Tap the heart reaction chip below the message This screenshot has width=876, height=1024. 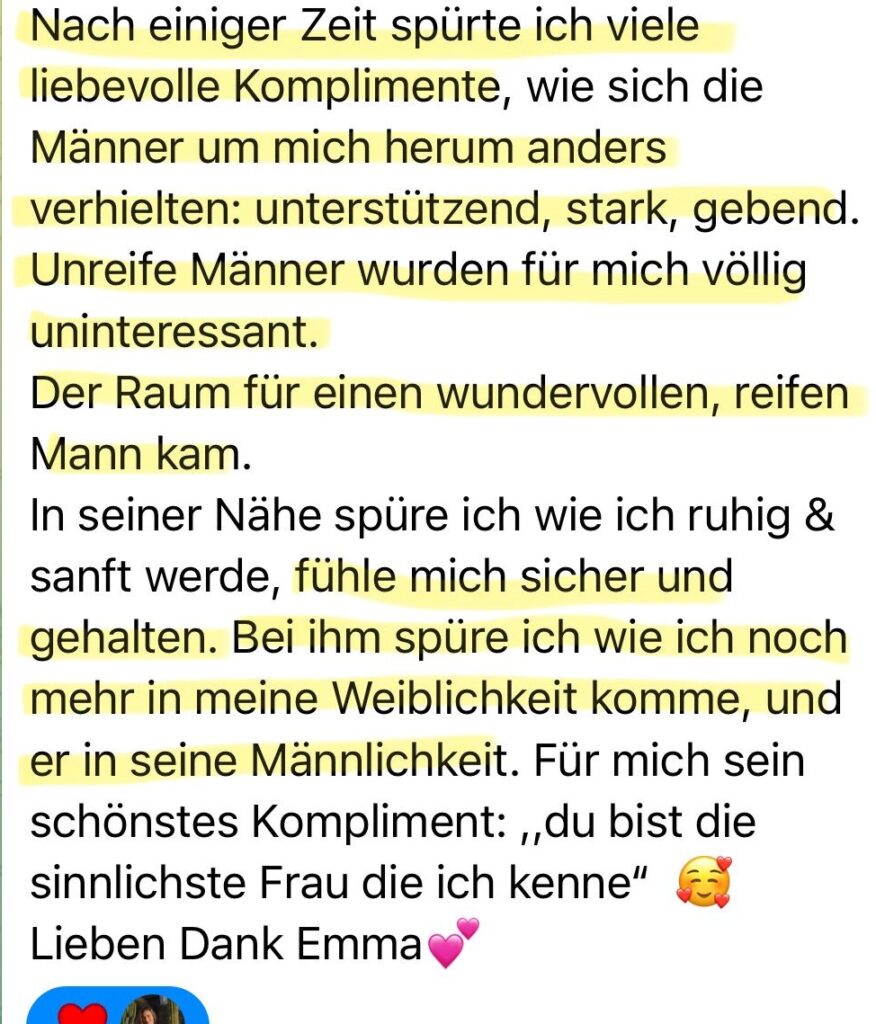115,1008
